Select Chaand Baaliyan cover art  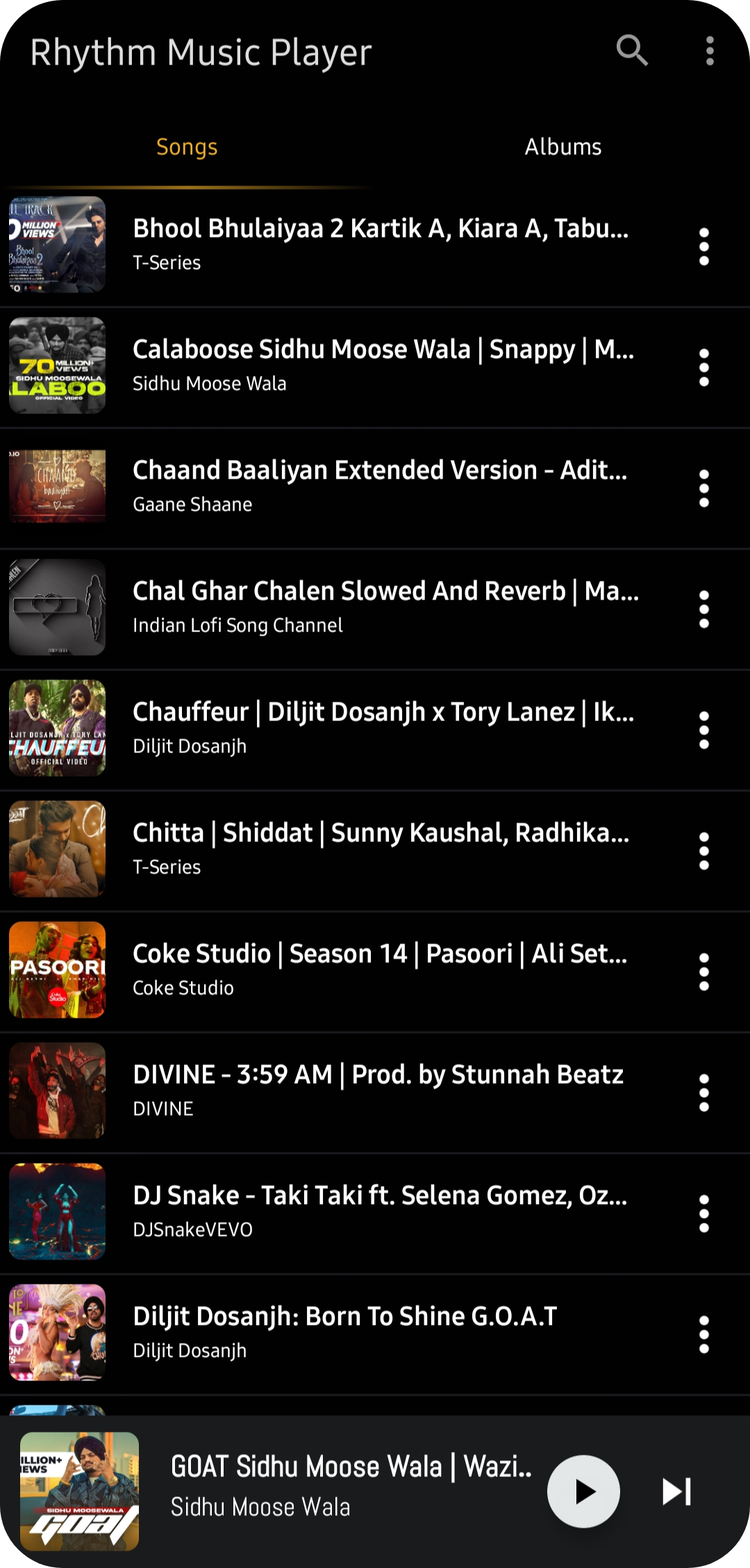[57, 486]
